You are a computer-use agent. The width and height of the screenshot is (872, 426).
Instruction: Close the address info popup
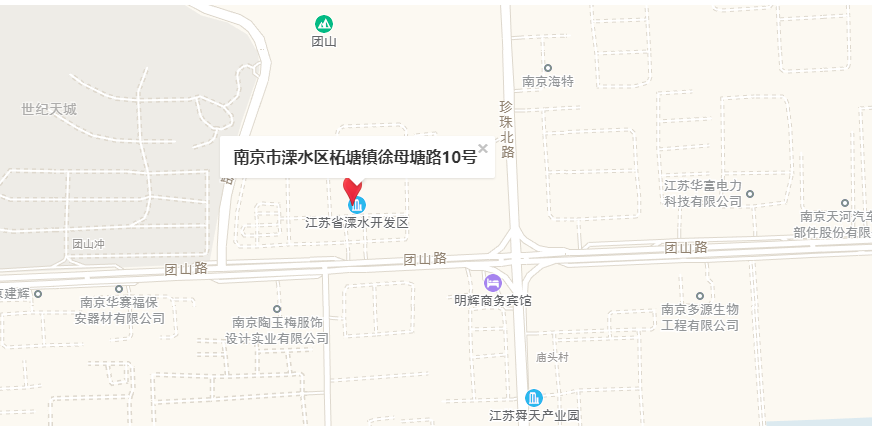[x=483, y=148]
